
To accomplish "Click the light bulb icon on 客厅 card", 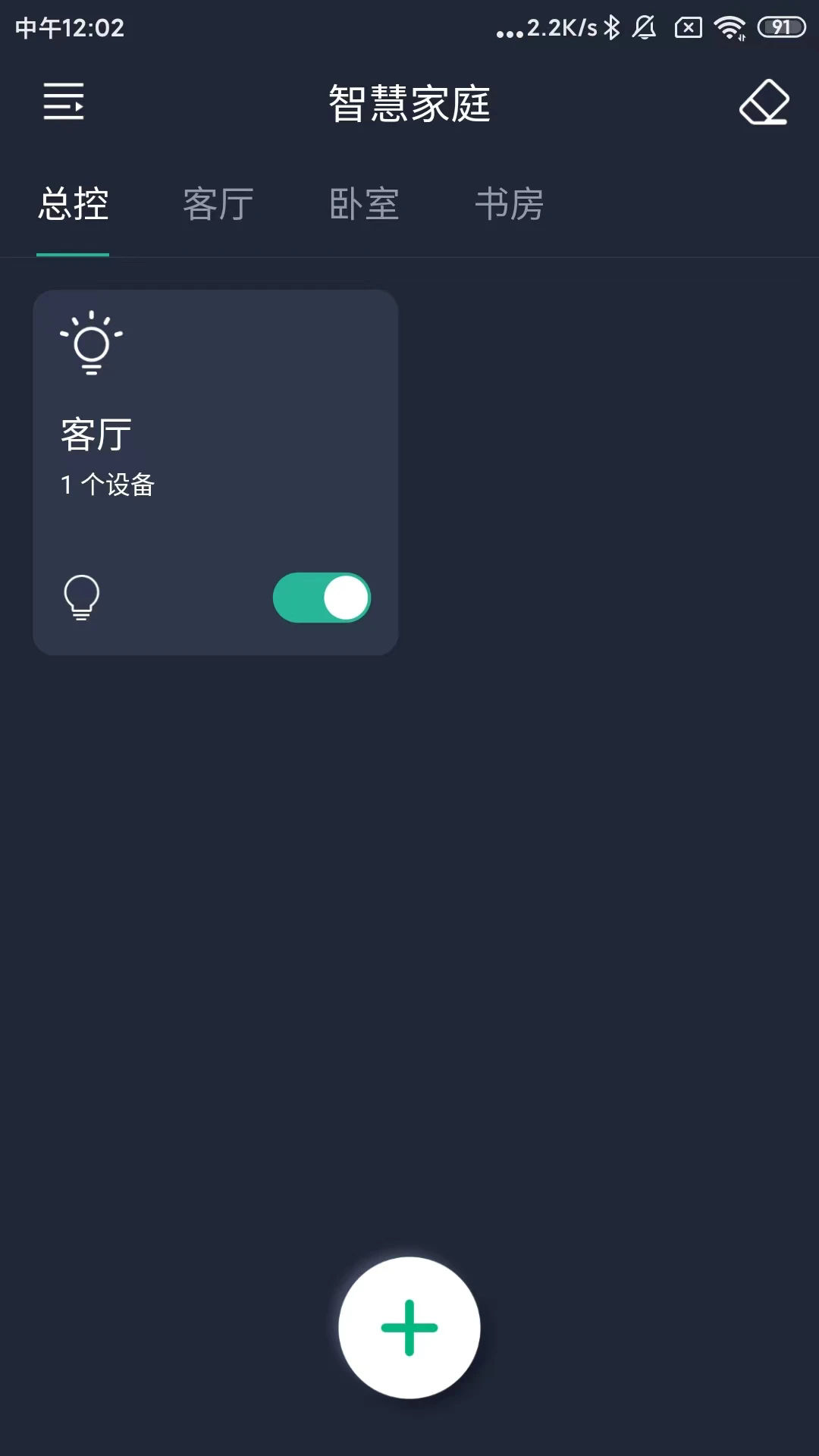I will pos(93,343).
